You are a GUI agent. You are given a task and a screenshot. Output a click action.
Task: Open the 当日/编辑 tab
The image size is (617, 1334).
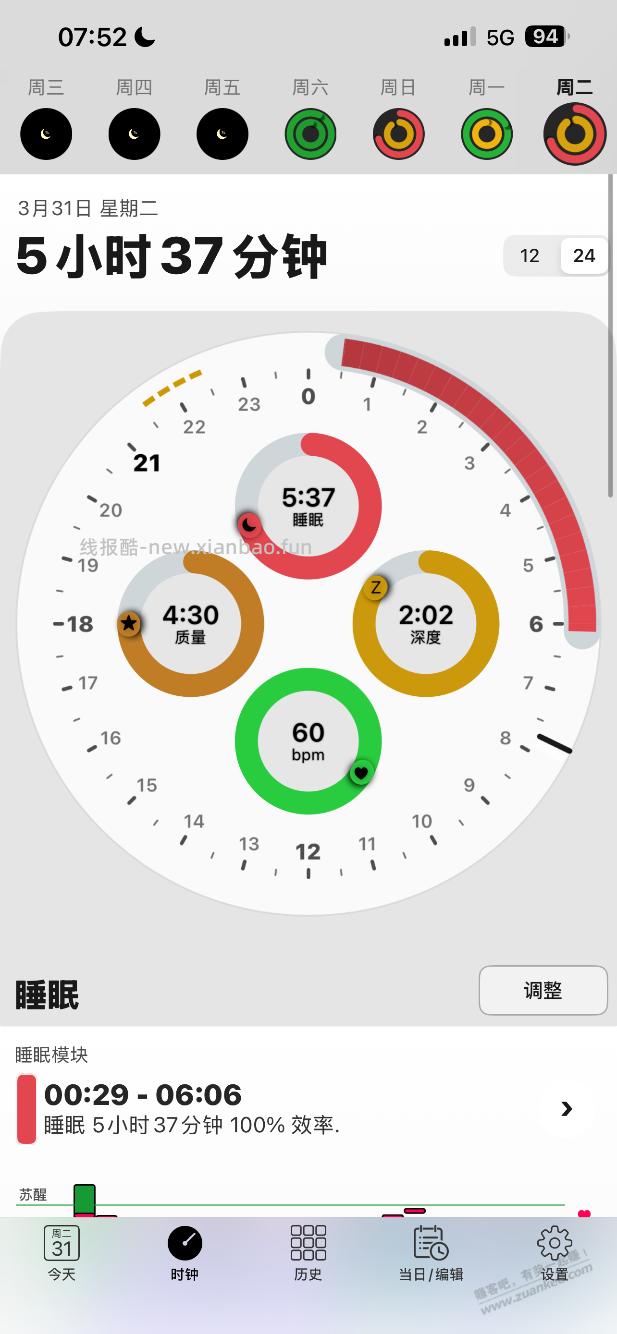[x=431, y=1254]
